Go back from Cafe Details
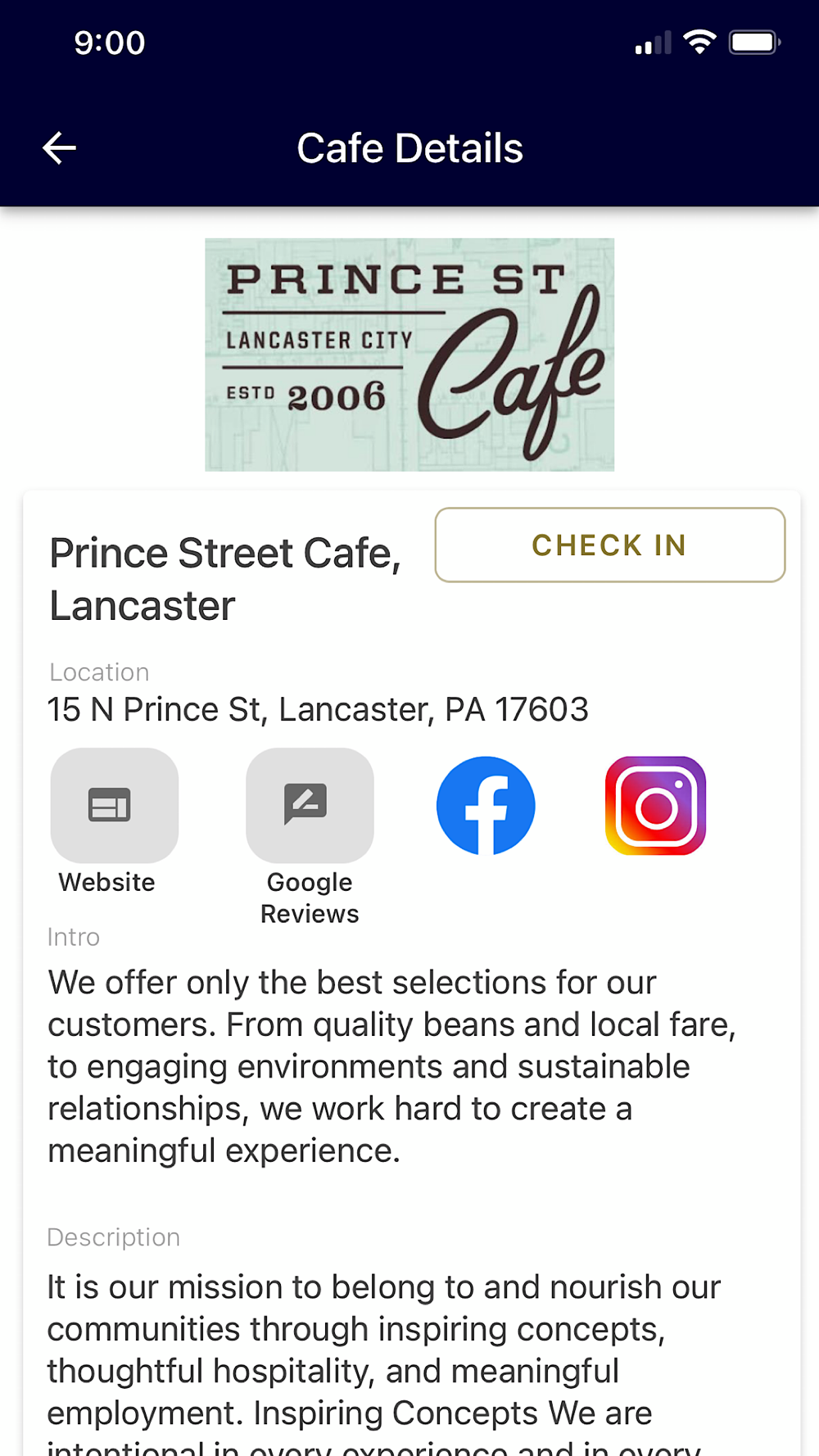The image size is (819, 1456). point(59,148)
